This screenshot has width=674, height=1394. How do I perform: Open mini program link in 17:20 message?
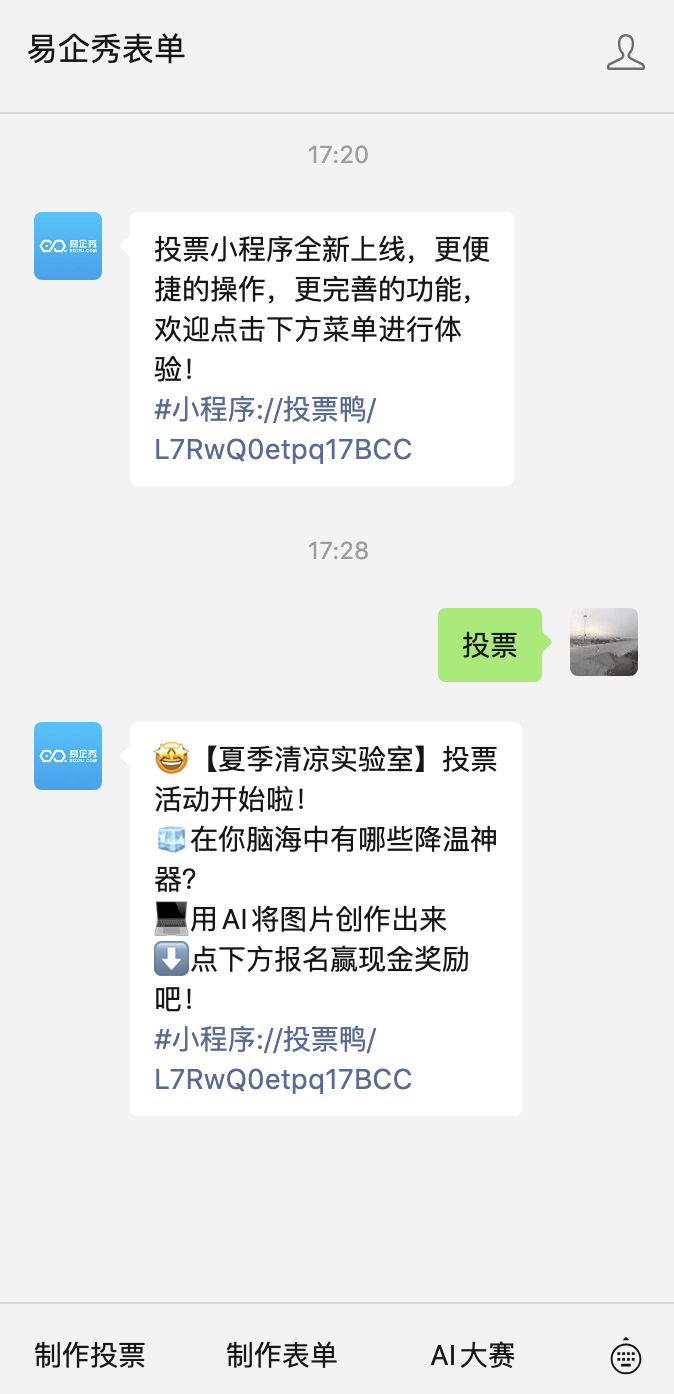click(283, 429)
